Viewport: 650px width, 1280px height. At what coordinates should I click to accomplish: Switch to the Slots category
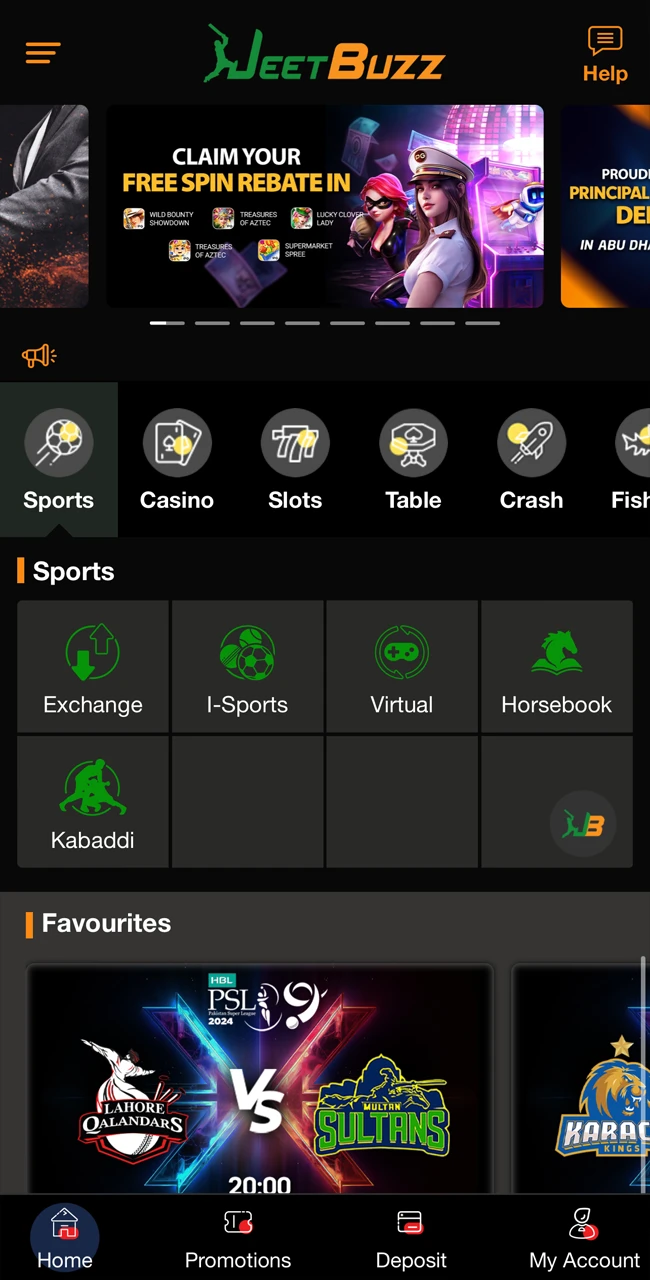pos(295,460)
